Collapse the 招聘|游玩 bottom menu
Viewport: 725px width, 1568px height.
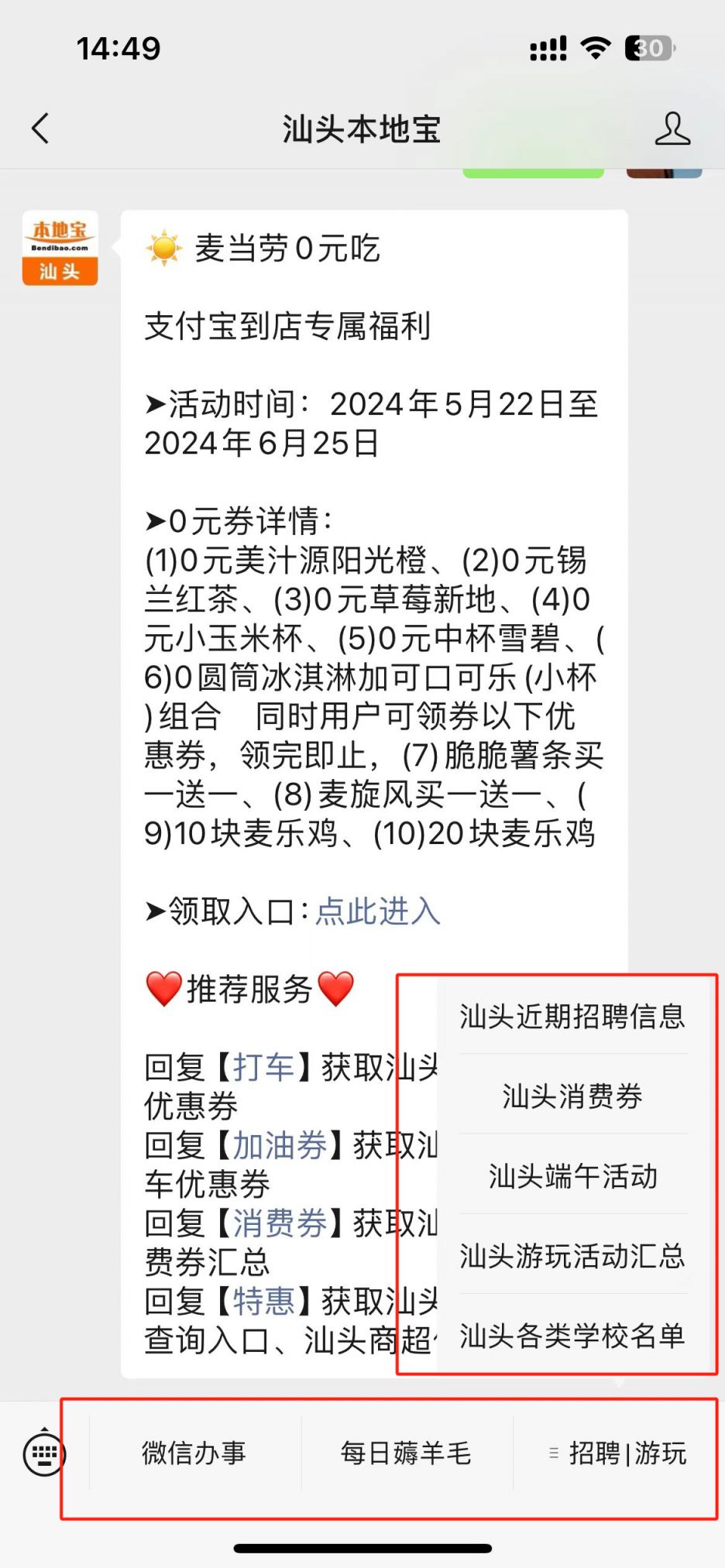click(x=618, y=1453)
